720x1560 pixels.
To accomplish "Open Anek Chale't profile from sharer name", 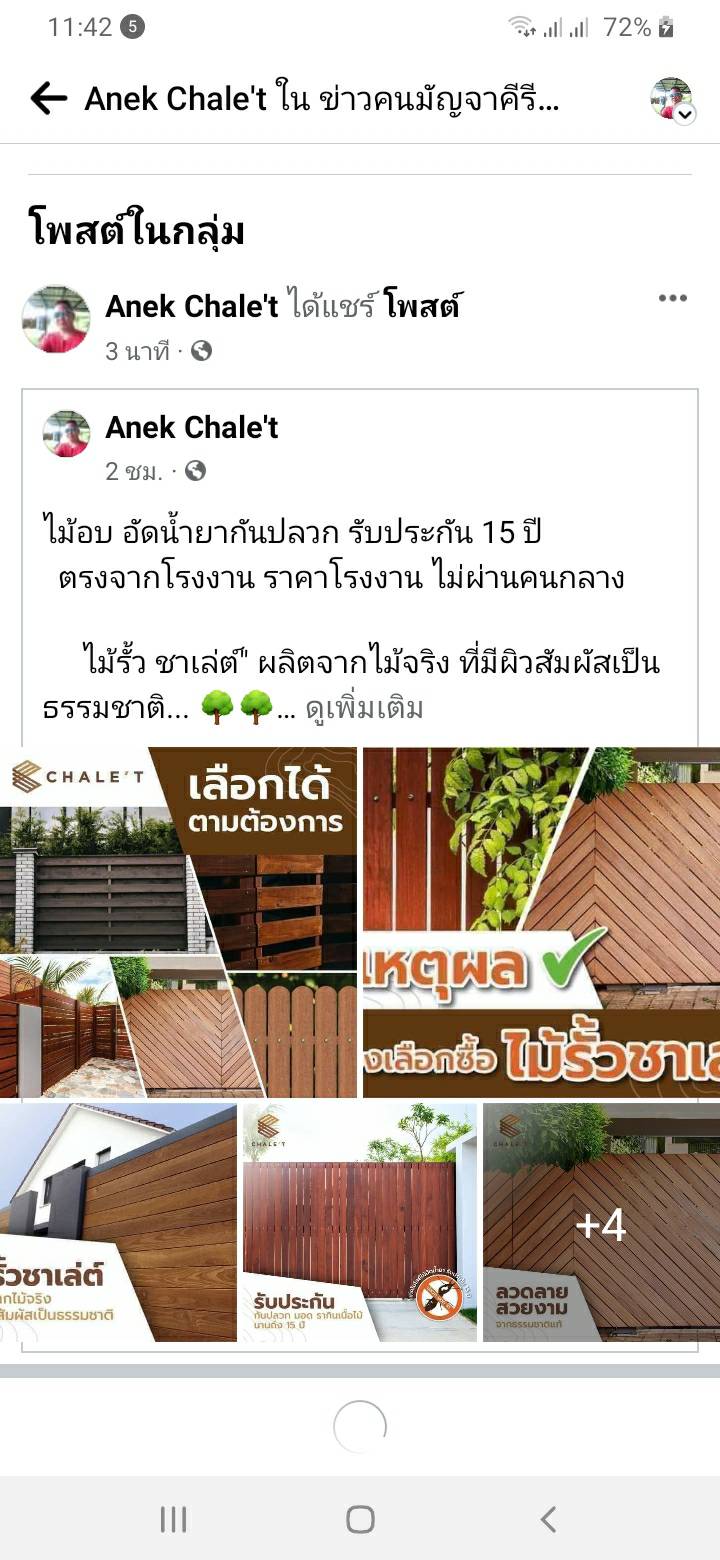I will tap(192, 306).
